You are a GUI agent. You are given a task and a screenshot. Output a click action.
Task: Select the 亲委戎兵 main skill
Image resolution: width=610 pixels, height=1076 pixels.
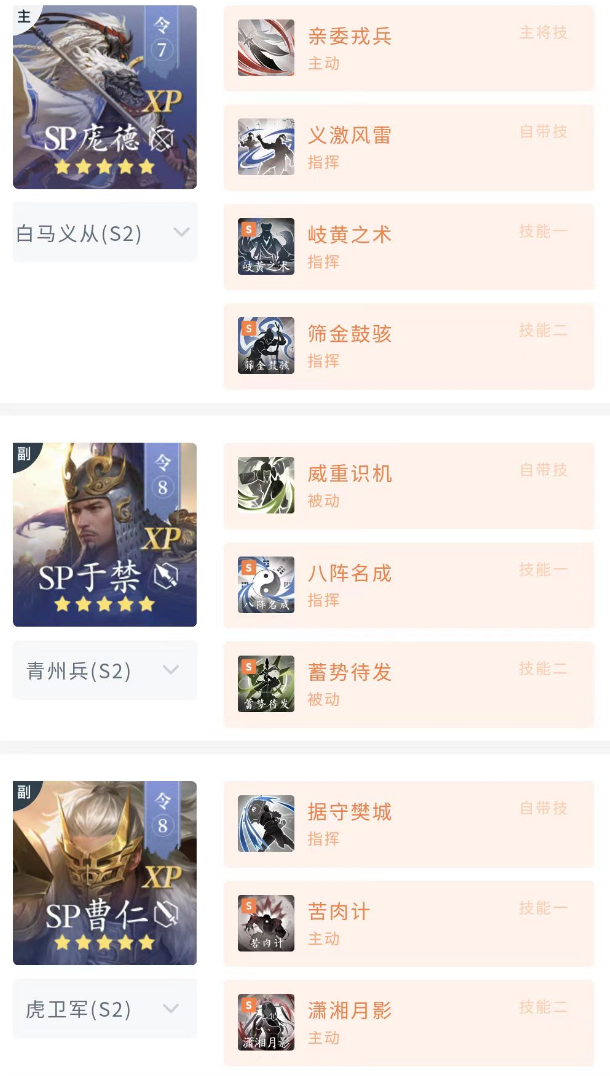pos(408,48)
